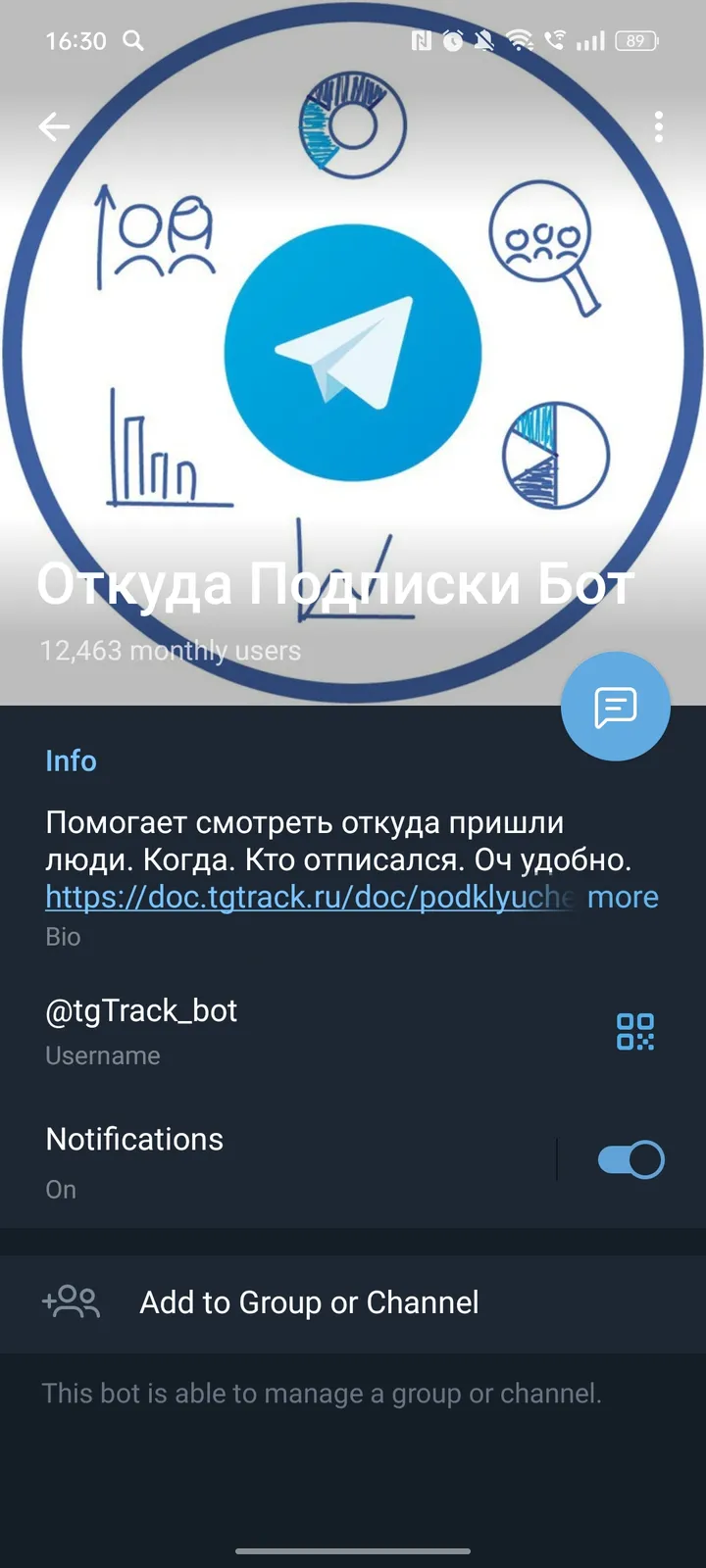Expand notification options via the divider next to toggle
The width and height of the screenshot is (706, 1568).
coord(556,1158)
